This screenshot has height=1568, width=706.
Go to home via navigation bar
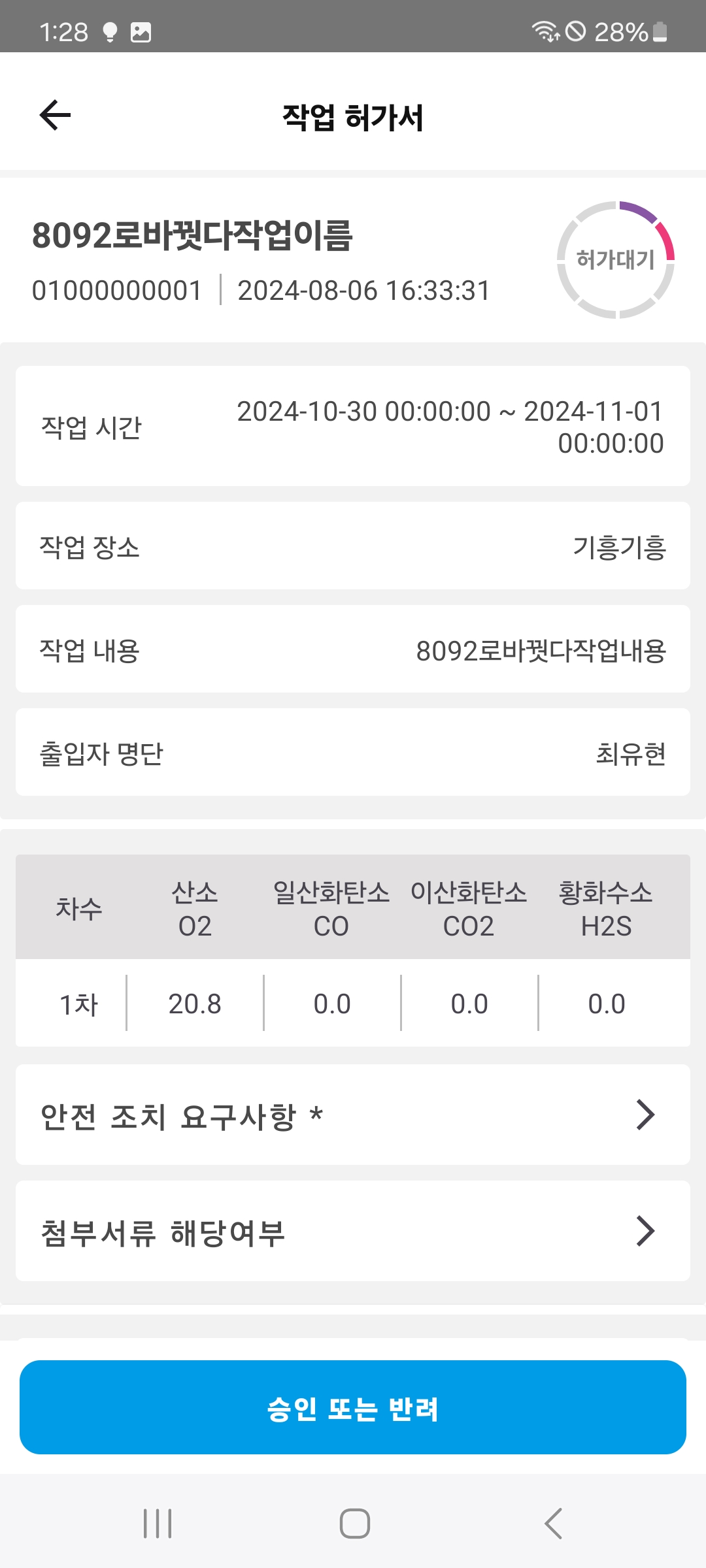coord(354,1524)
